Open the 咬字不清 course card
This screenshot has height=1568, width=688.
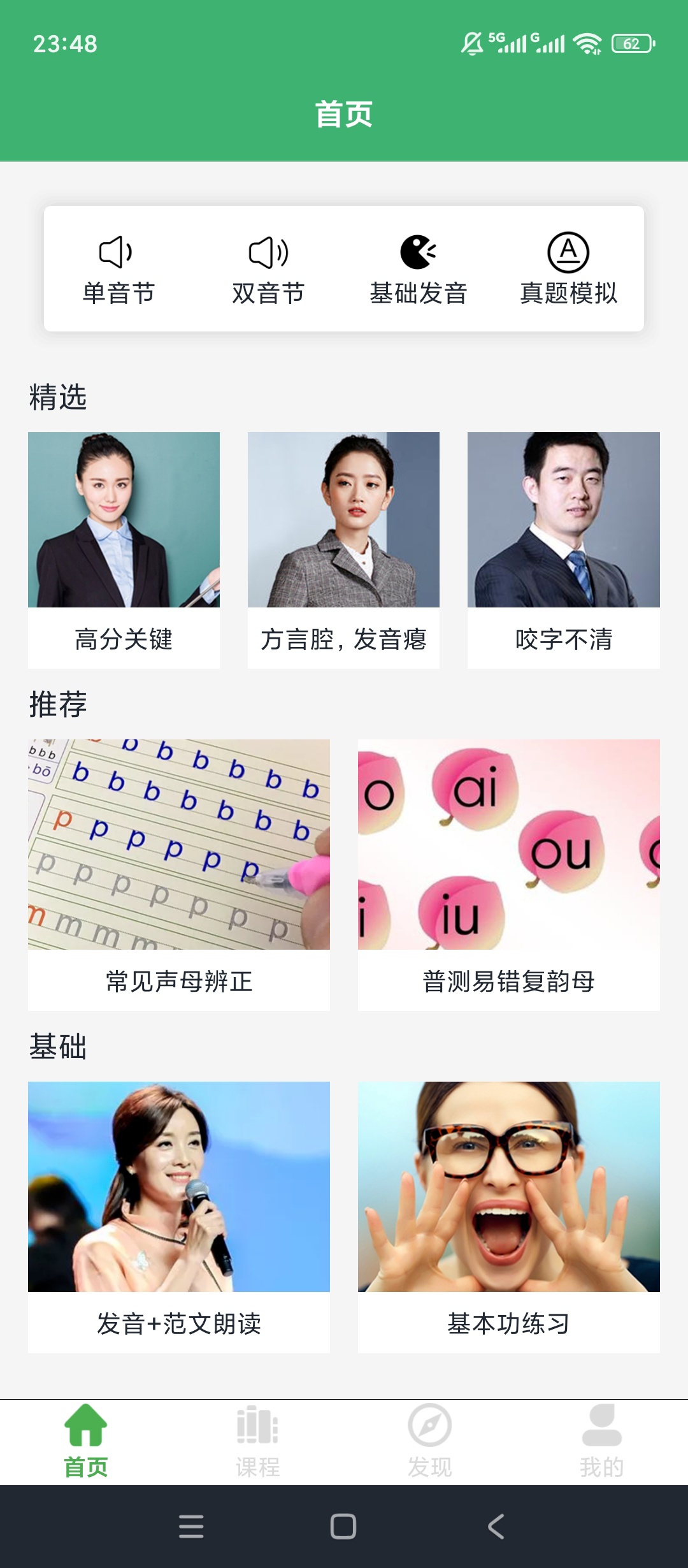[564, 548]
